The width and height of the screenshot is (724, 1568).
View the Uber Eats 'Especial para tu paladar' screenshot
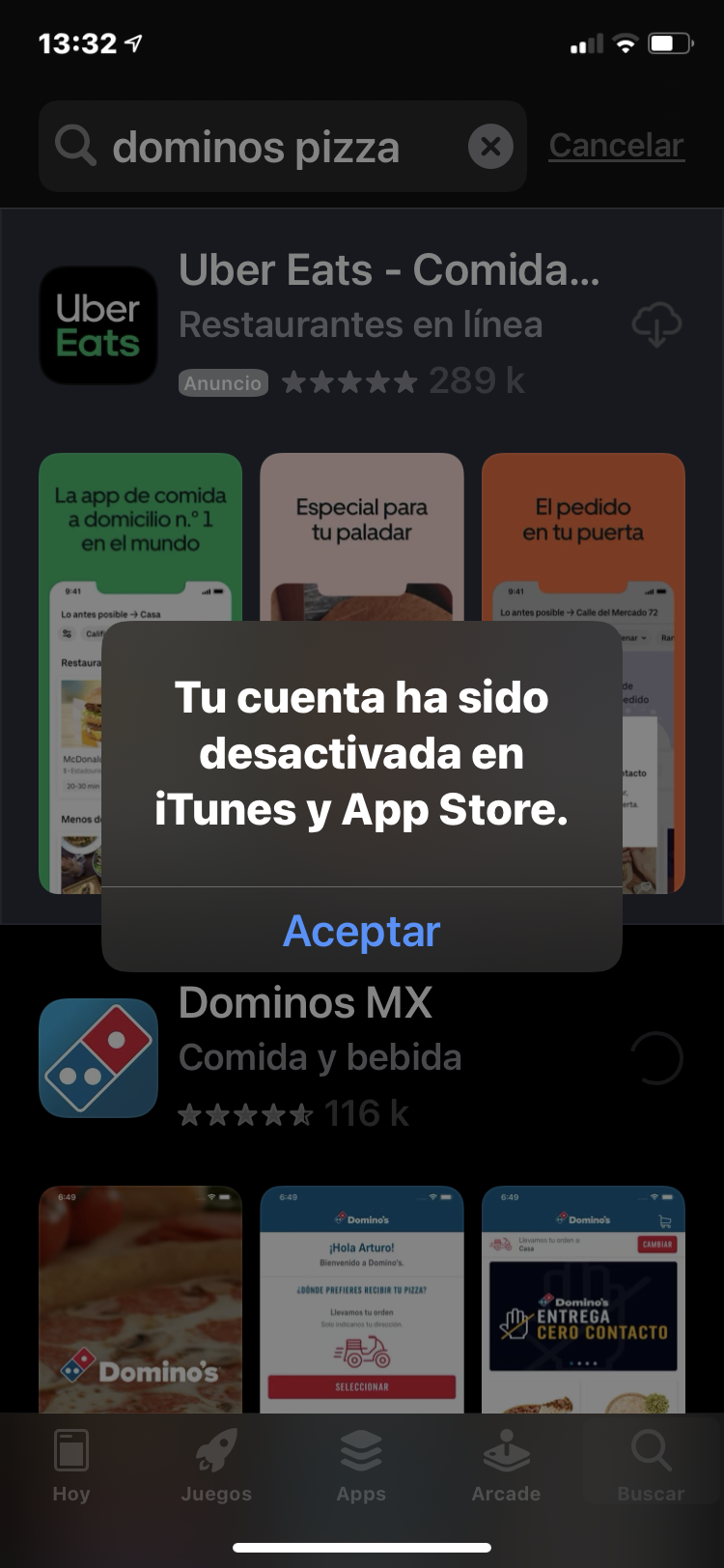click(x=361, y=537)
